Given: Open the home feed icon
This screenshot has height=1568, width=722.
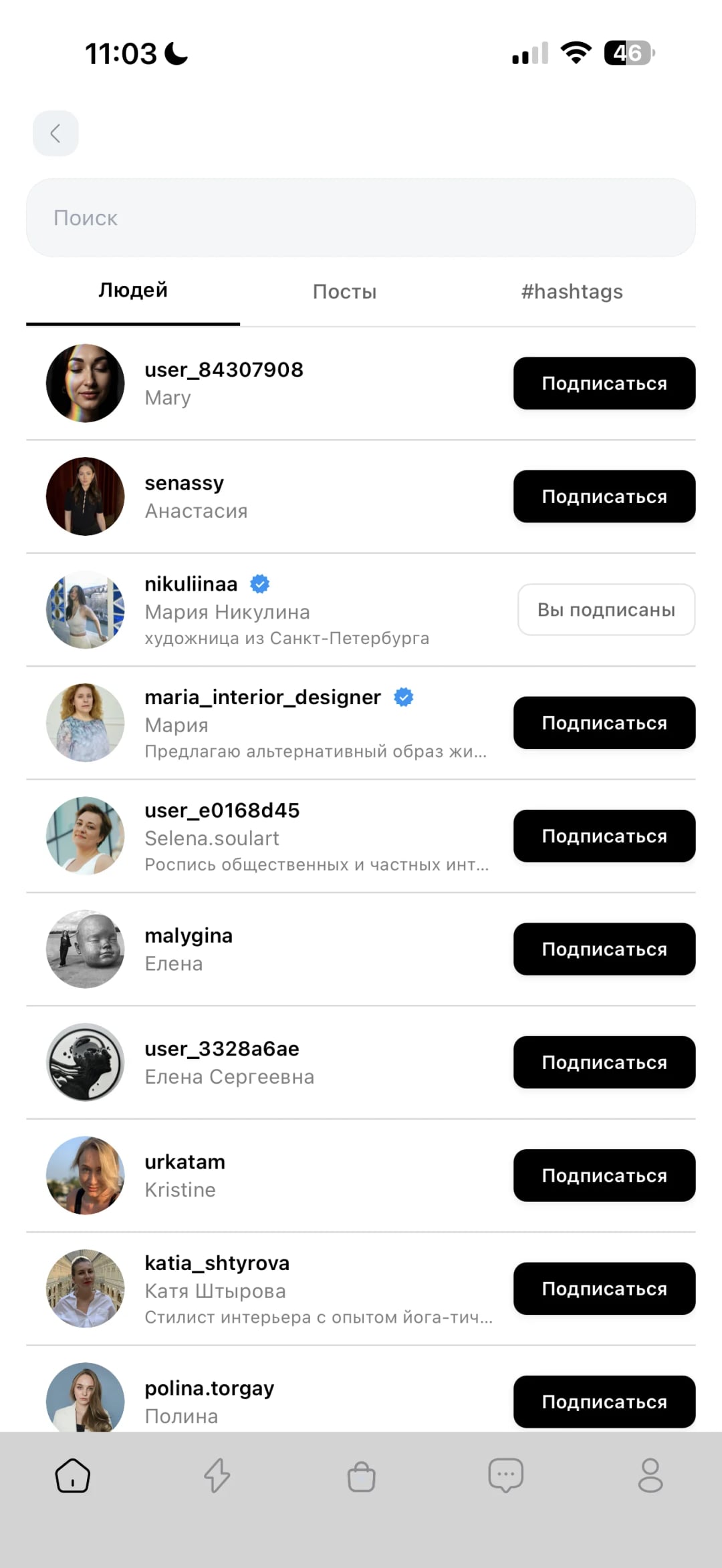Looking at the screenshot, I should 72,1476.
